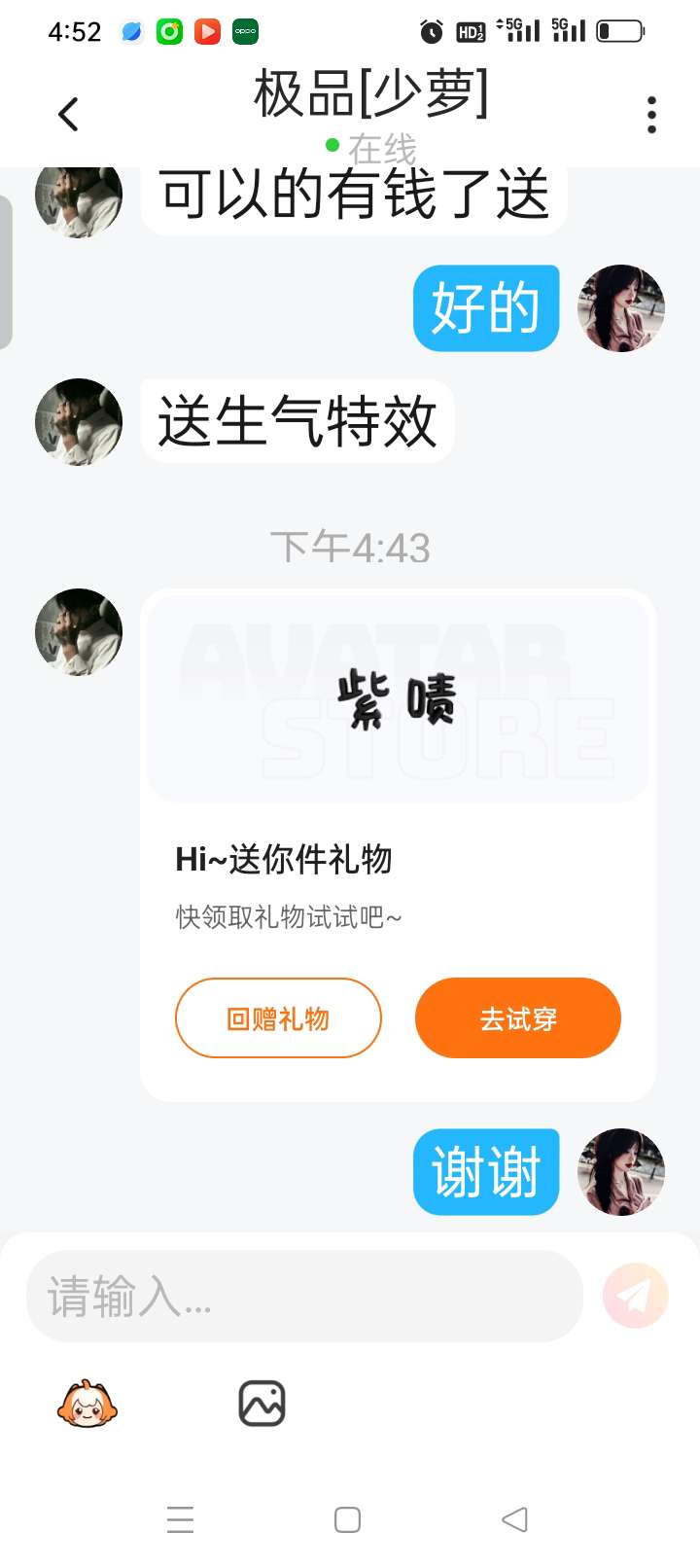Focus the 请输入 message field
Screen dimensions: 700x1568
(x=303, y=1297)
